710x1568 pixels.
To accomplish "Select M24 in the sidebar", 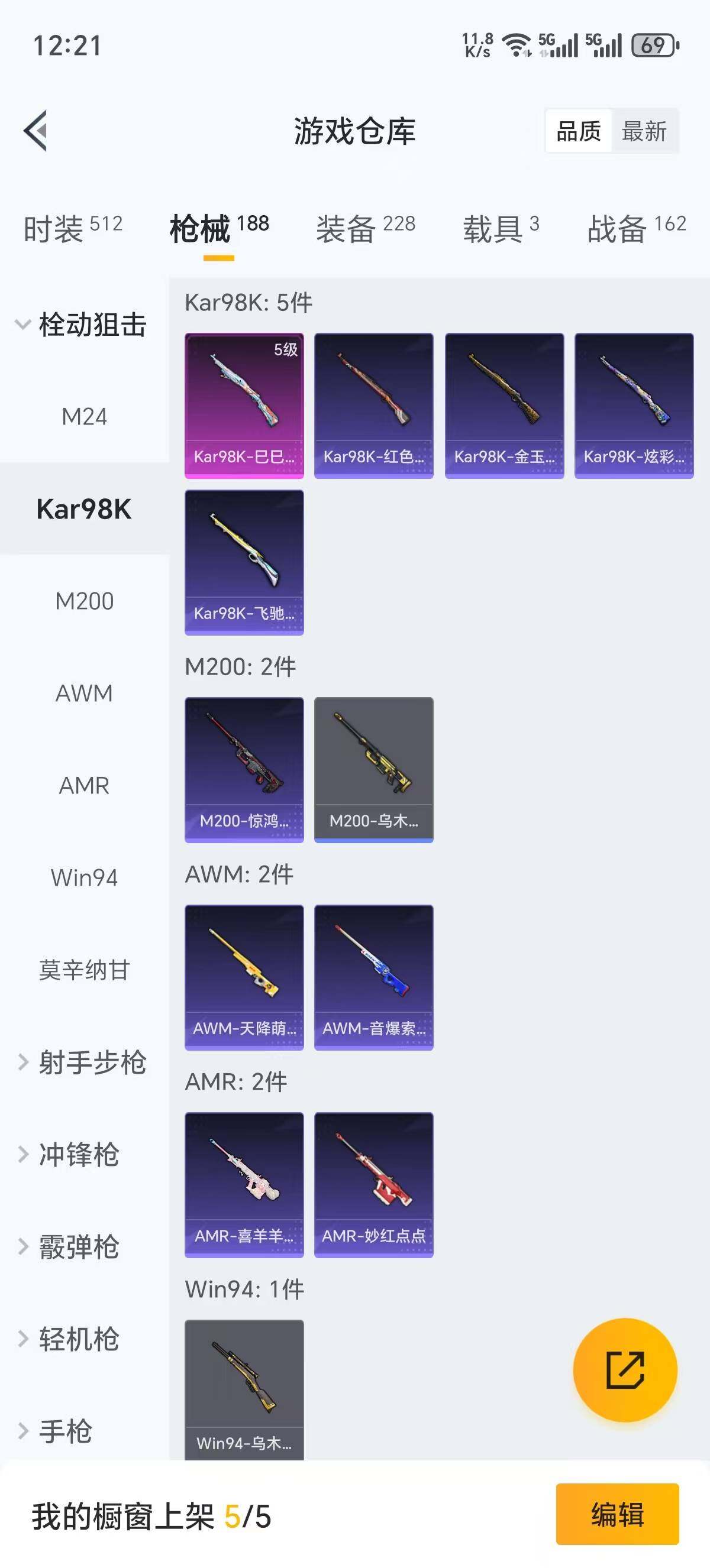I will click(x=84, y=417).
